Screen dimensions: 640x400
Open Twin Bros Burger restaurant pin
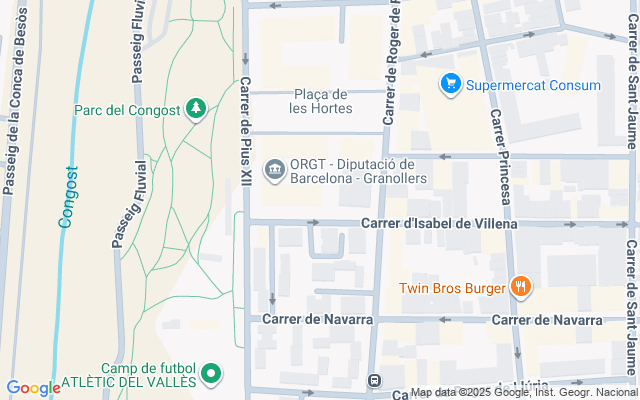[x=520, y=288]
